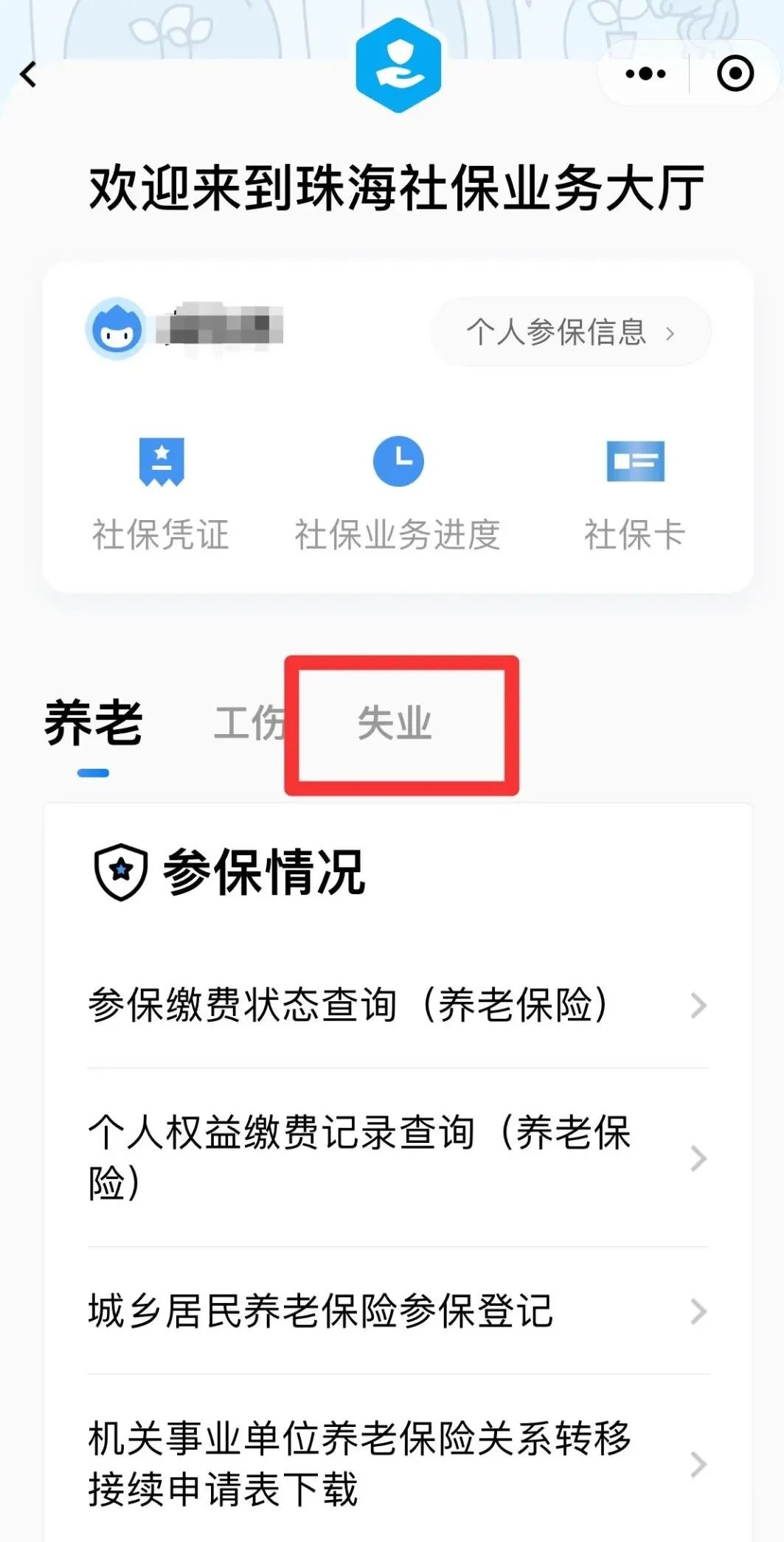Select the 养老 tab
The image size is (784, 1542).
click(x=94, y=725)
